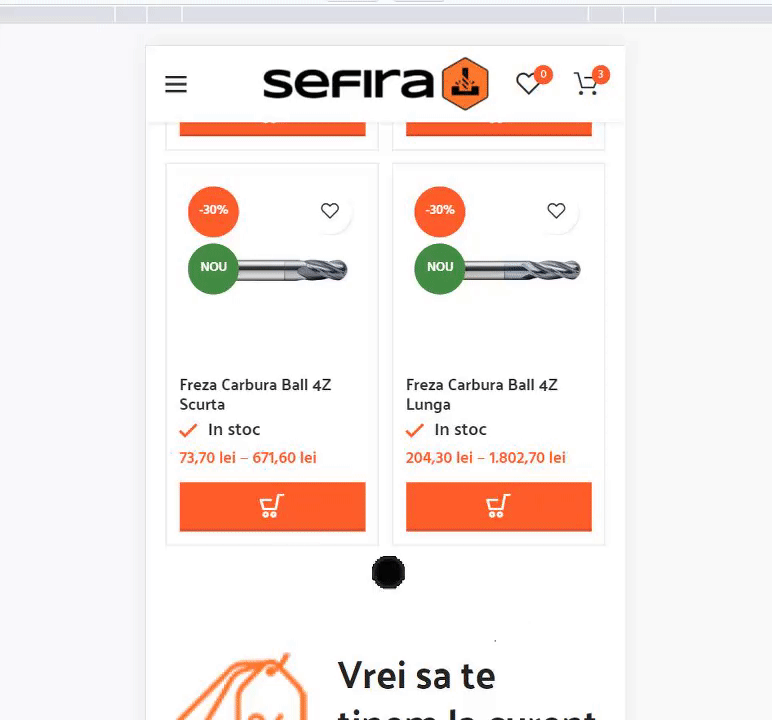The image size is (772, 720).
Task: Open the wishlist heart in header
Action: (x=528, y=84)
